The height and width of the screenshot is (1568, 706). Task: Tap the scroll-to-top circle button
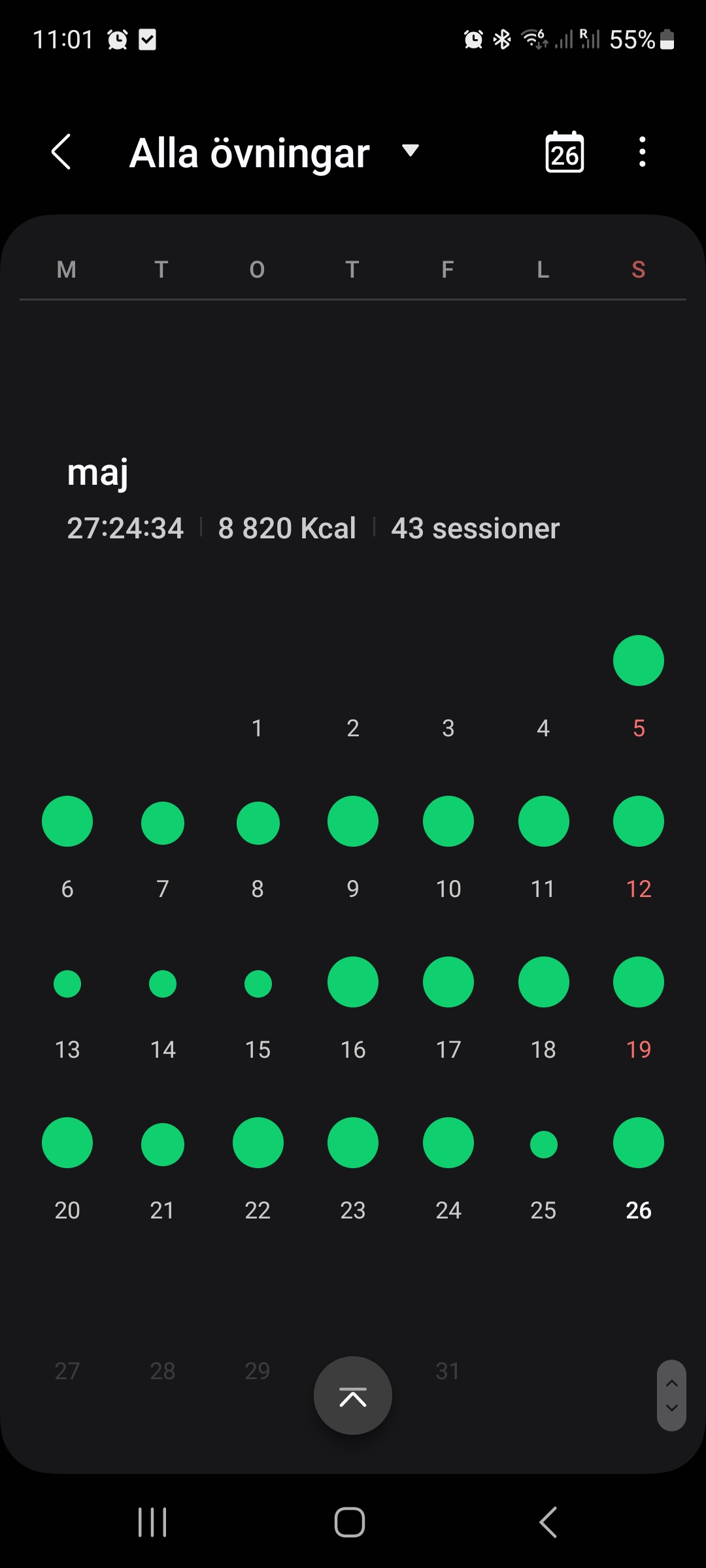(x=352, y=1396)
